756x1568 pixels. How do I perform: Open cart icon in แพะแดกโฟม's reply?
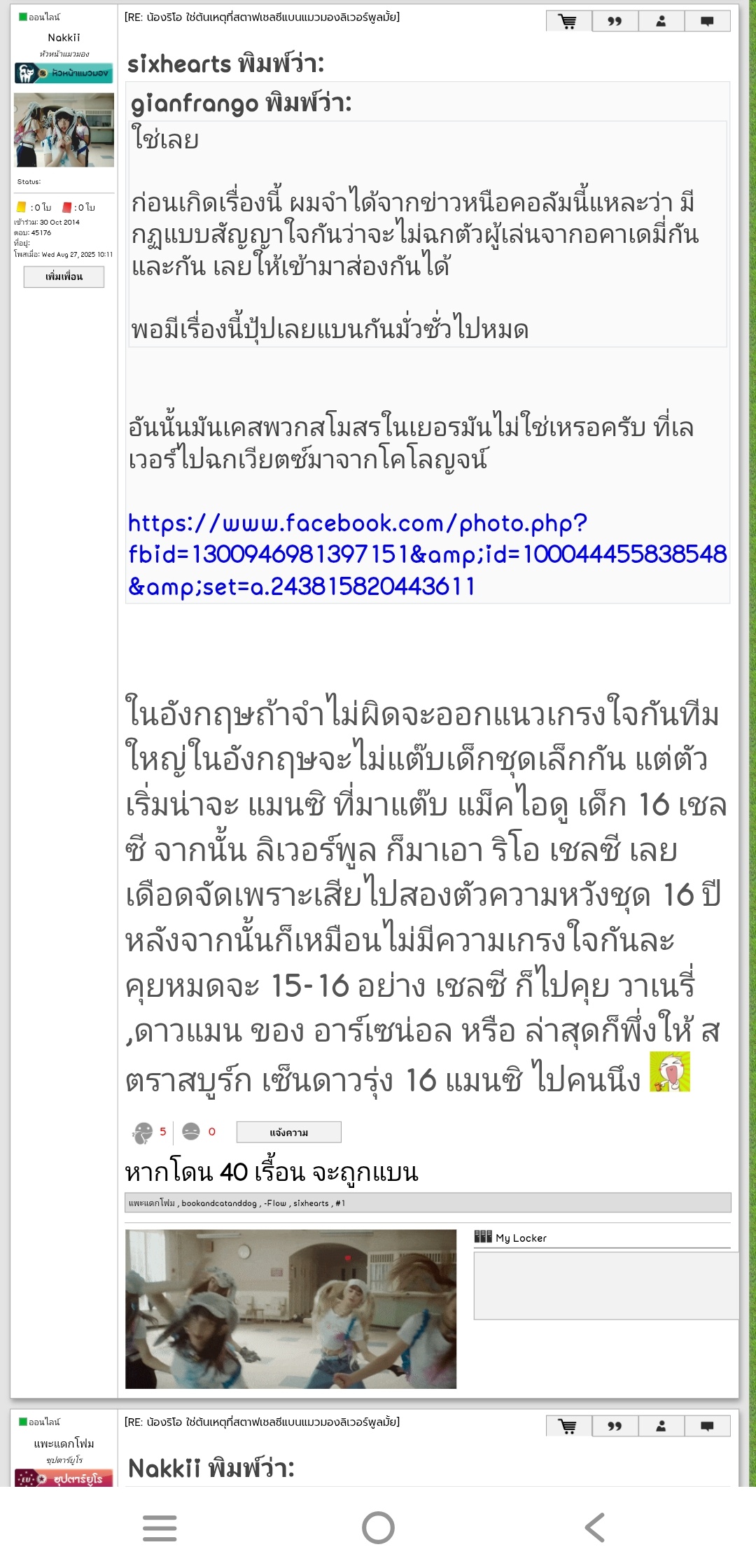coord(568,1426)
